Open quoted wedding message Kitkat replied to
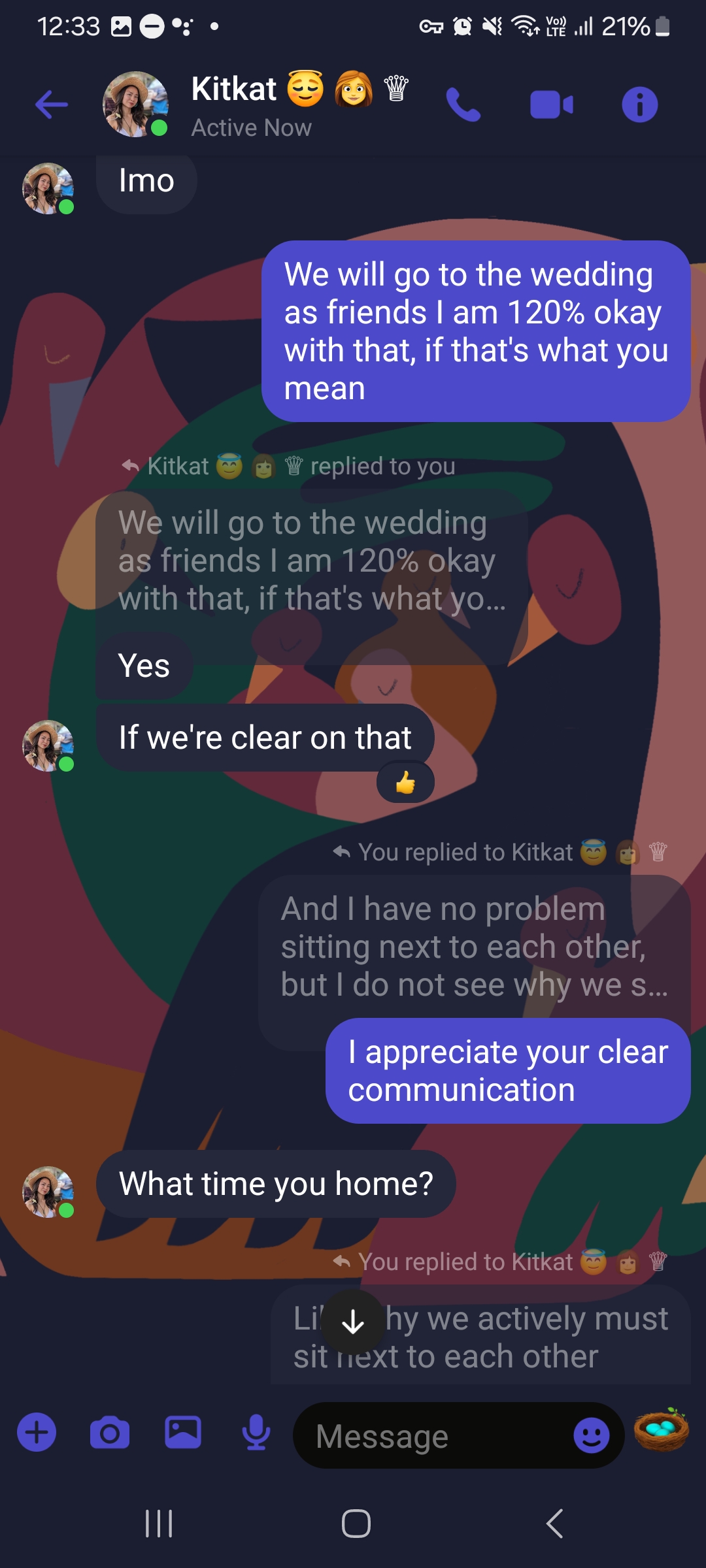Screen dimensions: 706x1568 tap(311, 561)
